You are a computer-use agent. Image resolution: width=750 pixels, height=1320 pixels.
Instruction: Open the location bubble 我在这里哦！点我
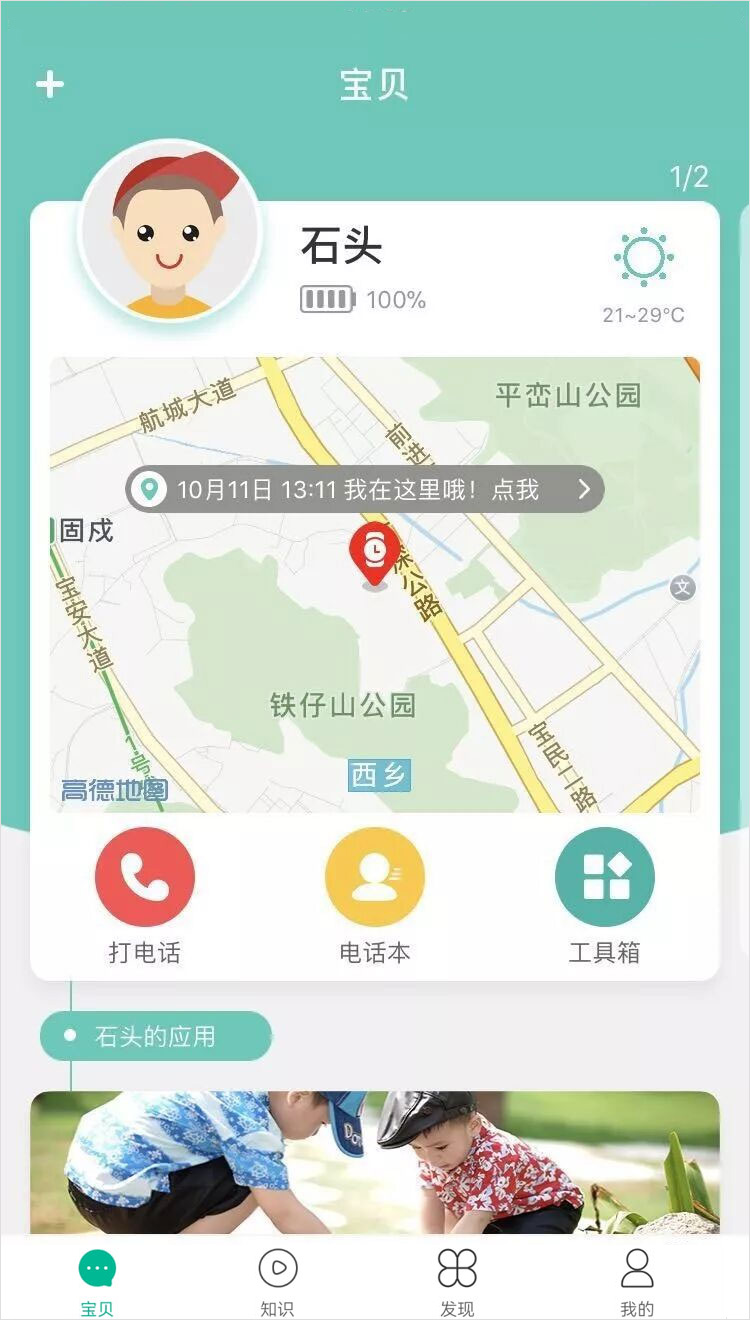[365, 489]
